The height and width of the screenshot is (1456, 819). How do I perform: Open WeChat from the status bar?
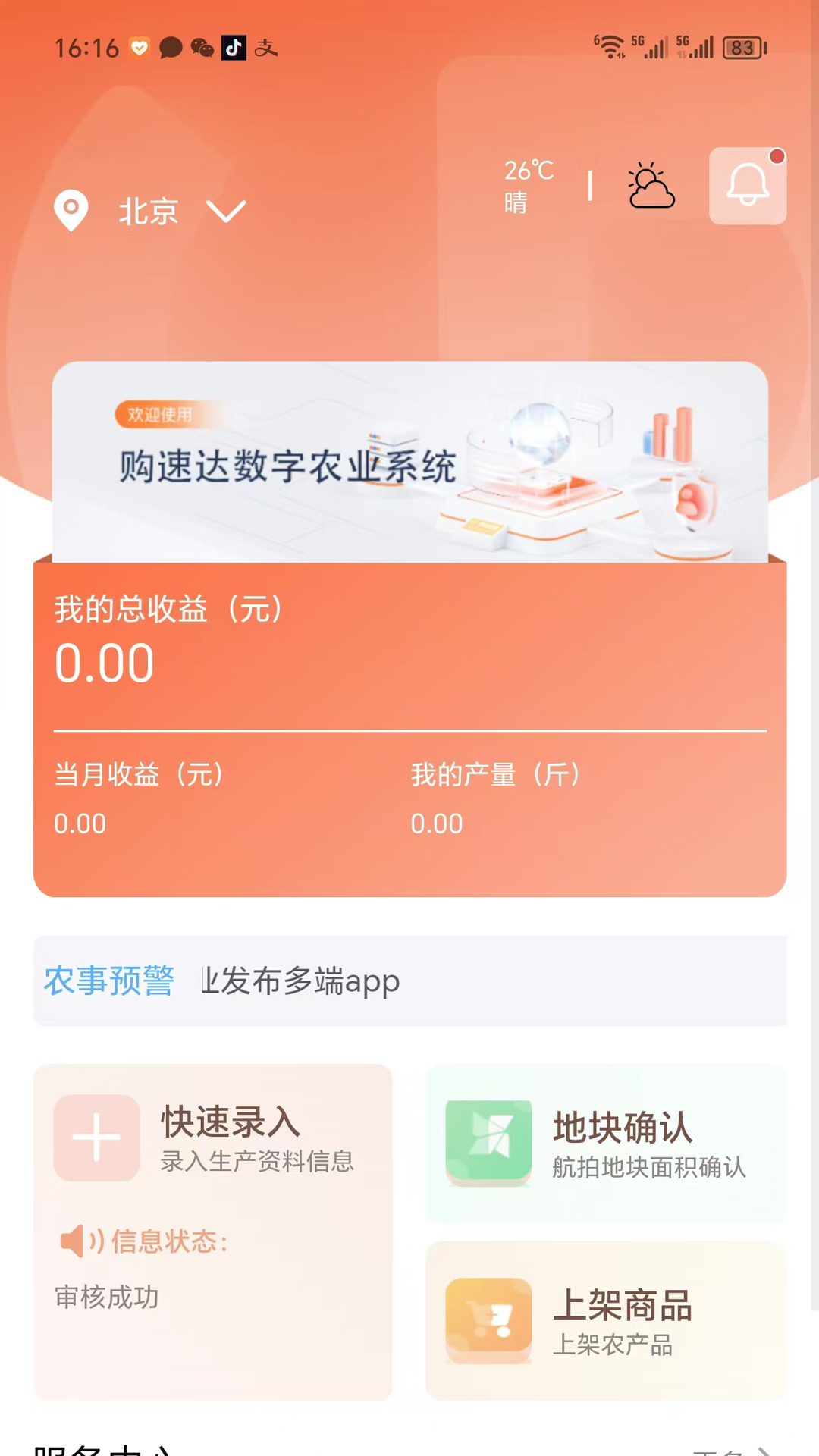click(202, 49)
